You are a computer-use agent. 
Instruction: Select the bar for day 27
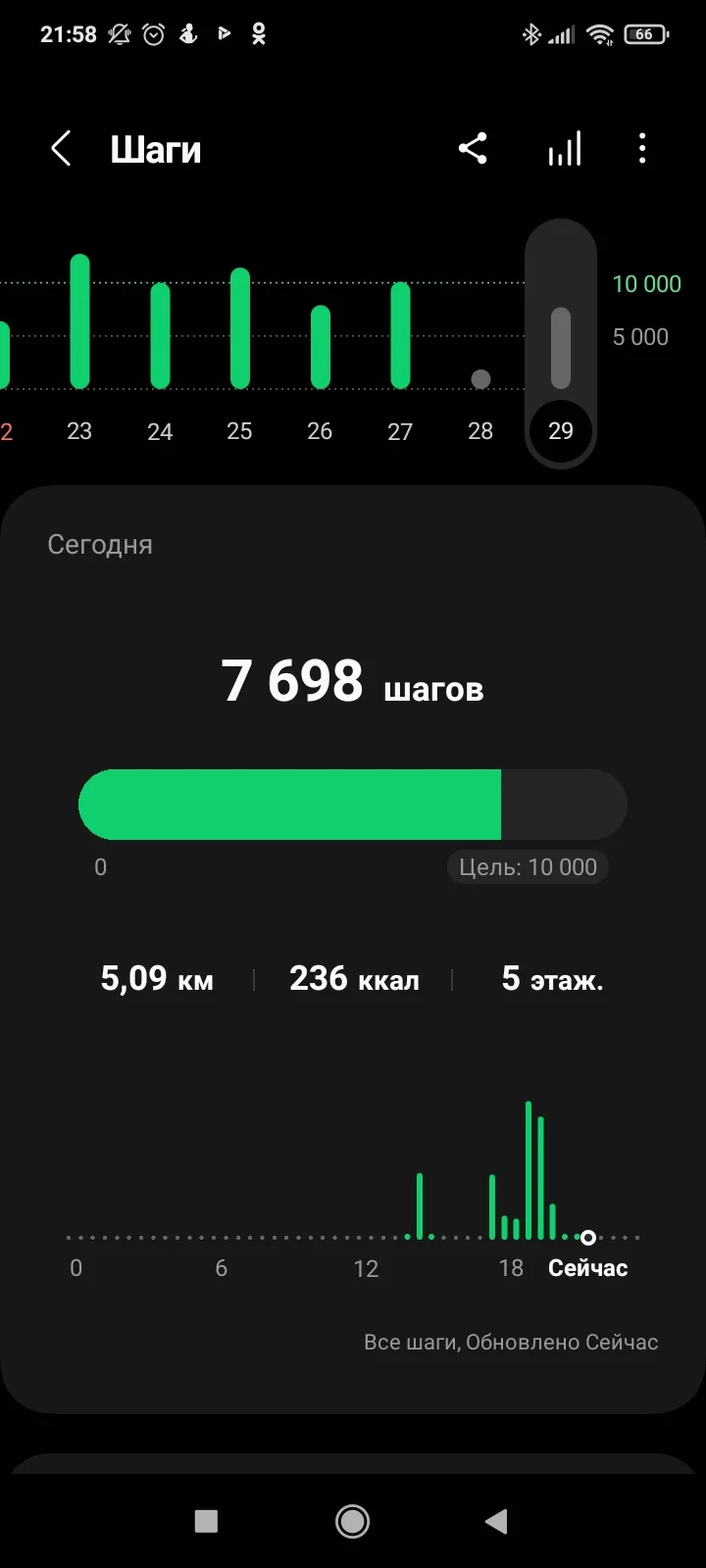[x=400, y=335]
